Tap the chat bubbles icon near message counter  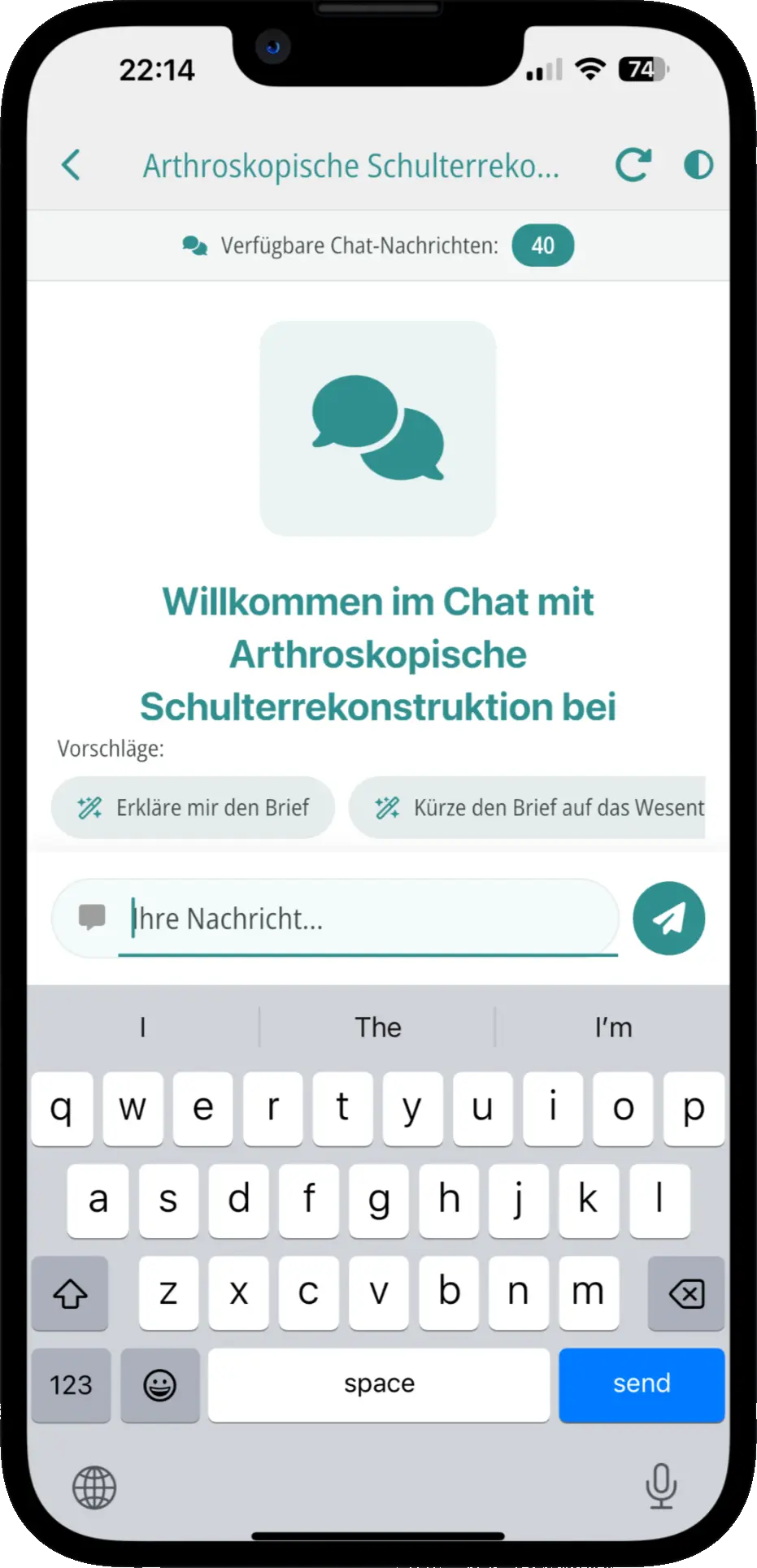[x=194, y=245]
